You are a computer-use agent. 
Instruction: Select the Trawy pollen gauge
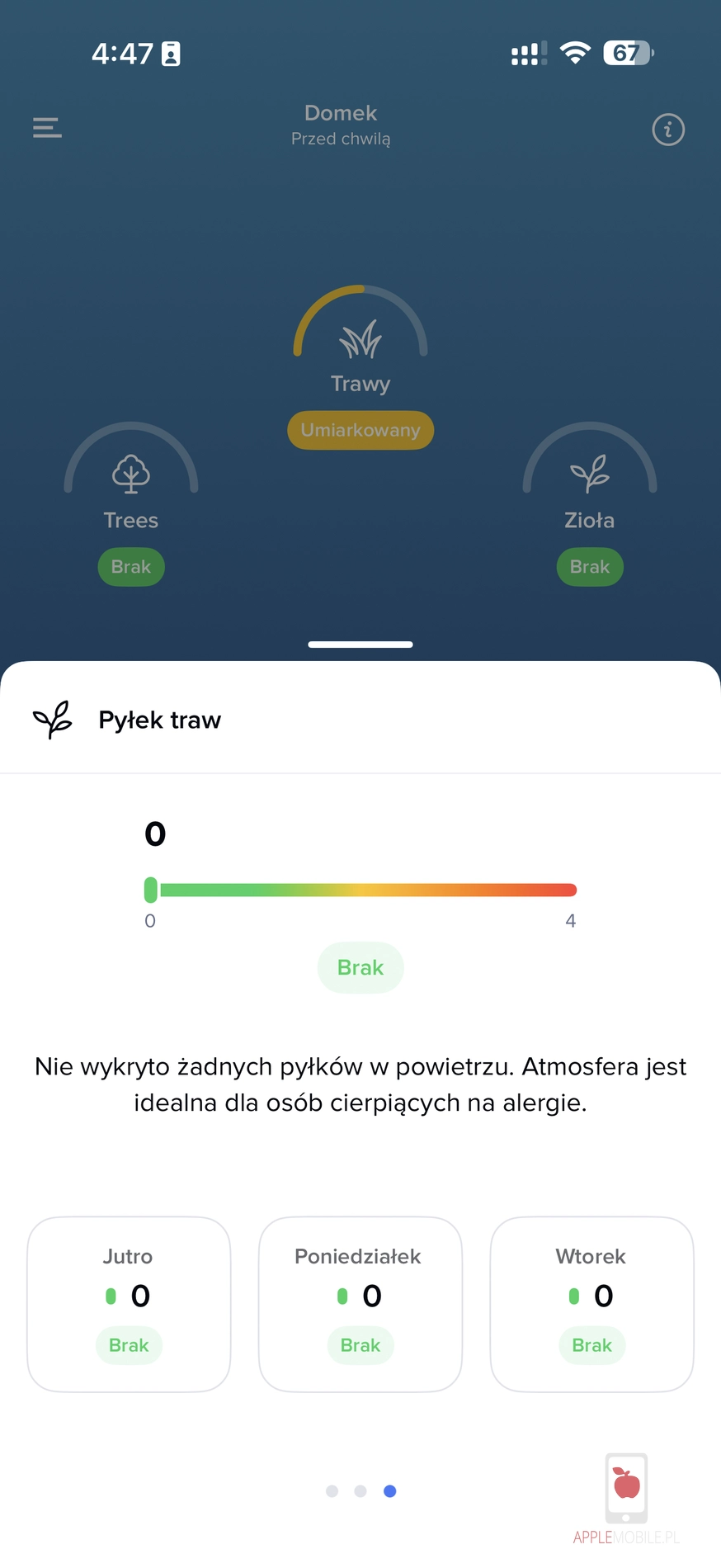[x=360, y=338]
